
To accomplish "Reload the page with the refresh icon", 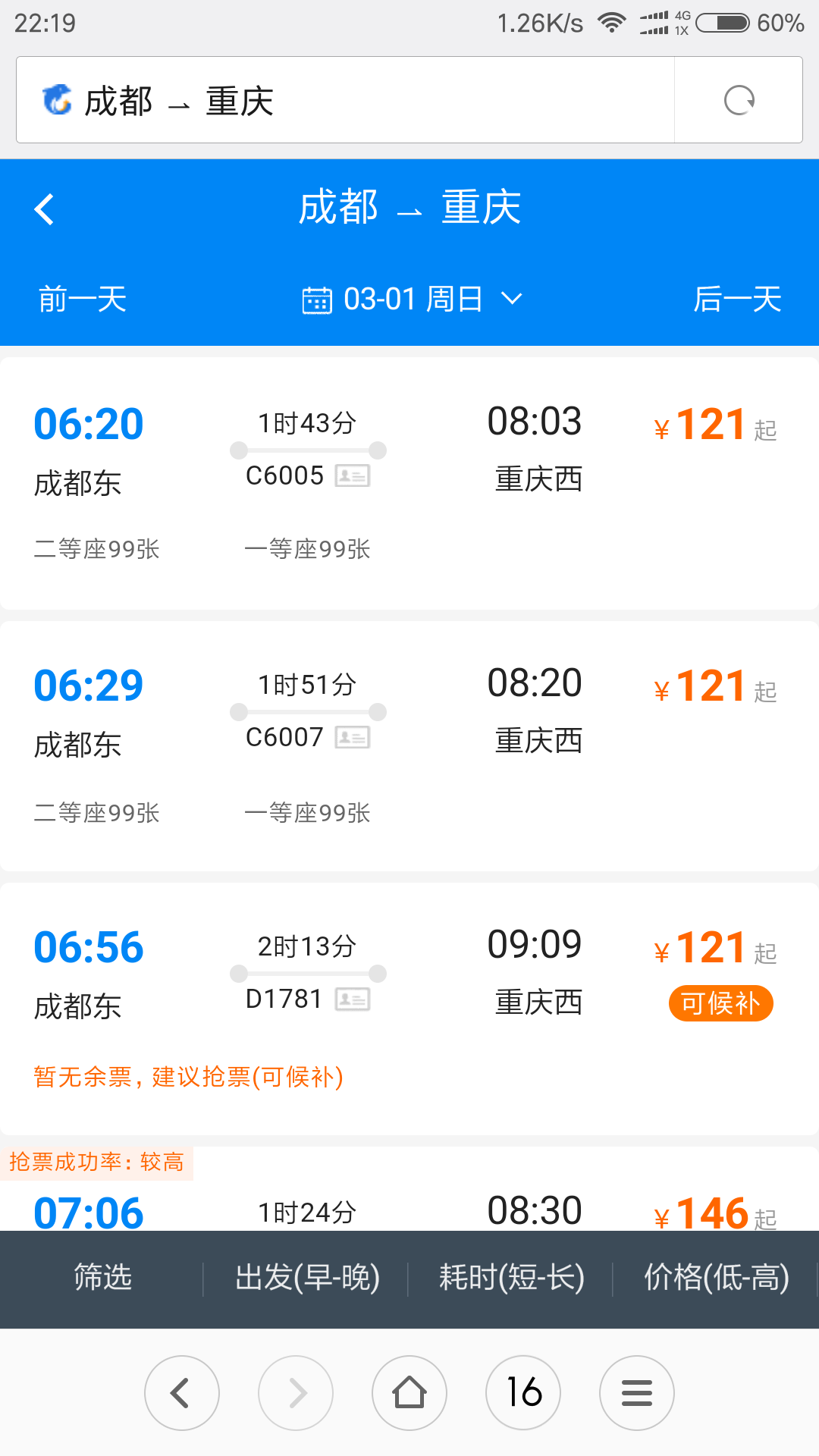I will point(739,100).
